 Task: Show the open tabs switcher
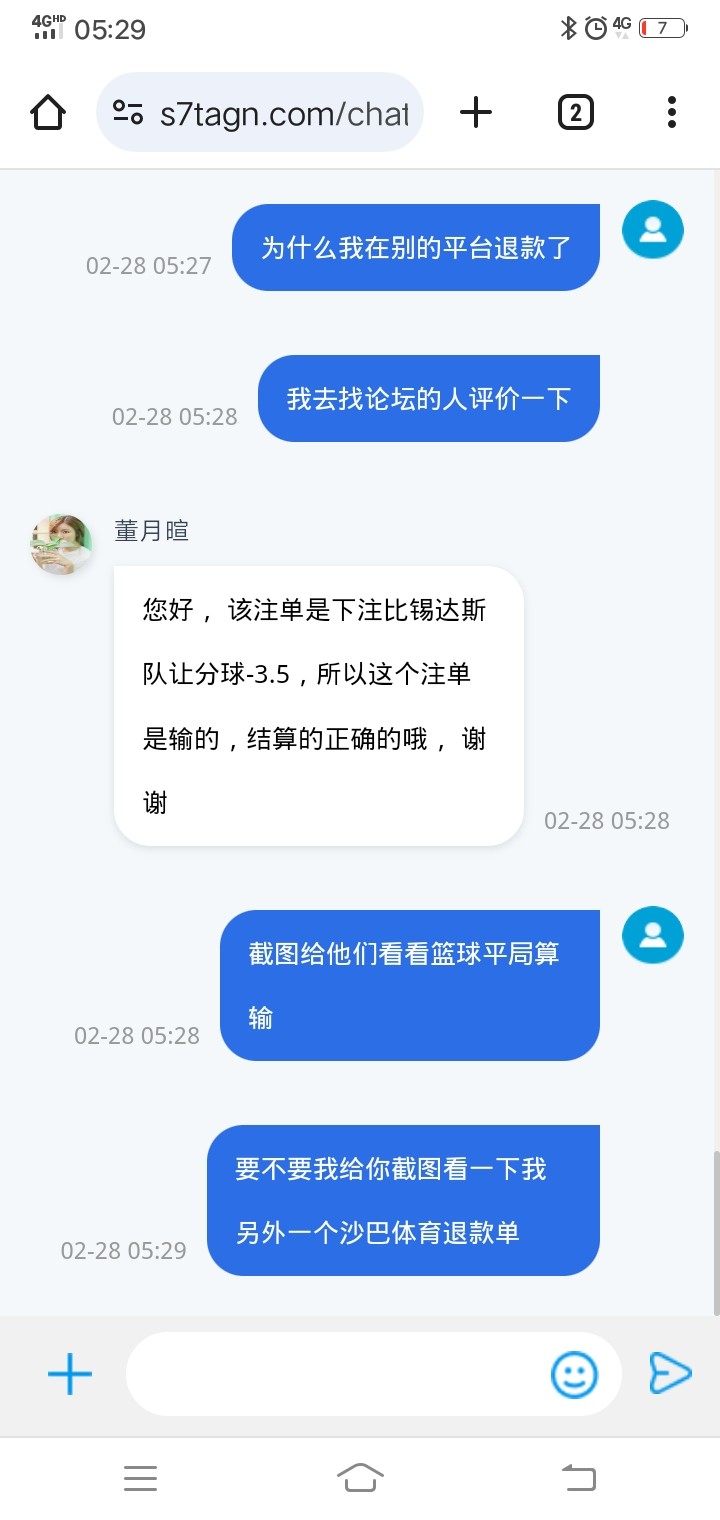coord(575,112)
